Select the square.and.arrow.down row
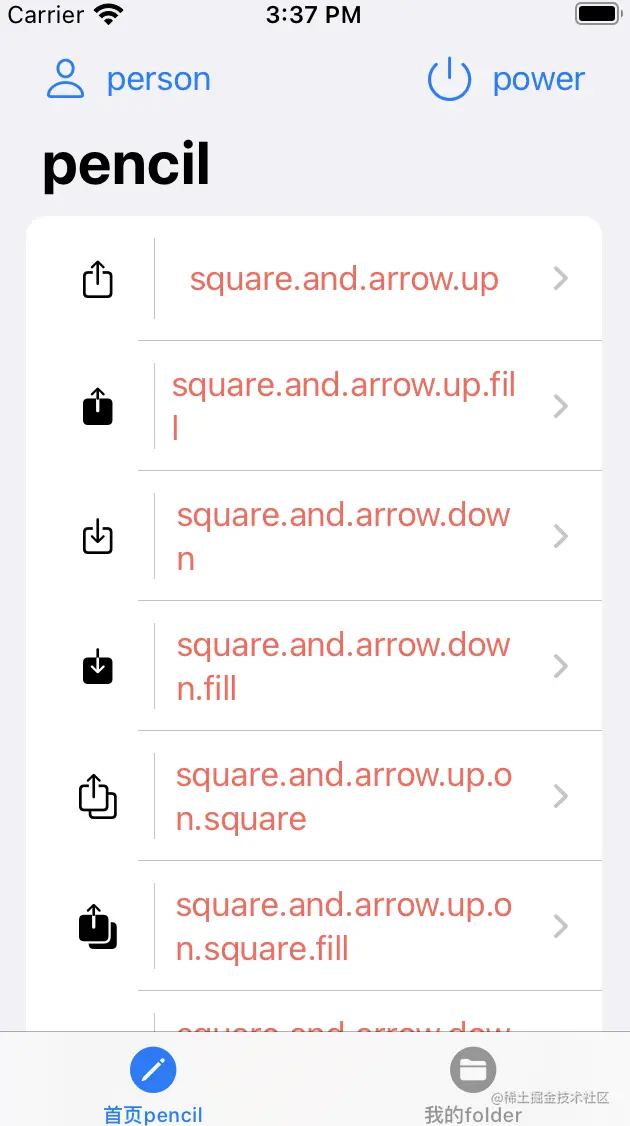This screenshot has height=1126, width=630. click(x=344, y=536)
